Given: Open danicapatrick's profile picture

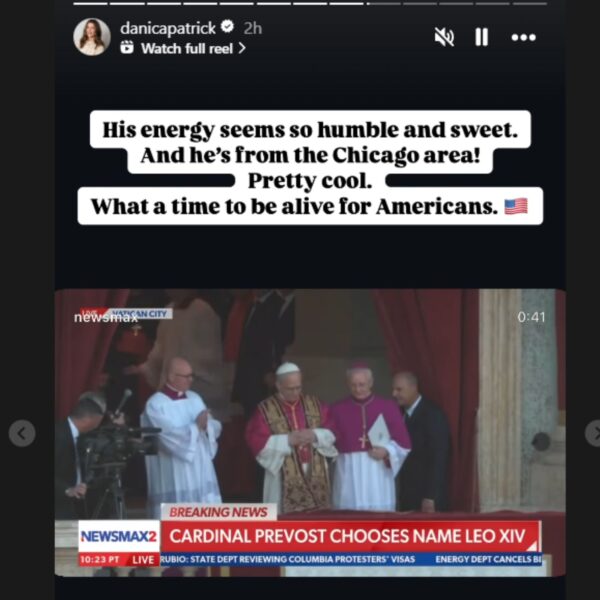Looking at the screenshot, I should 92,37.
